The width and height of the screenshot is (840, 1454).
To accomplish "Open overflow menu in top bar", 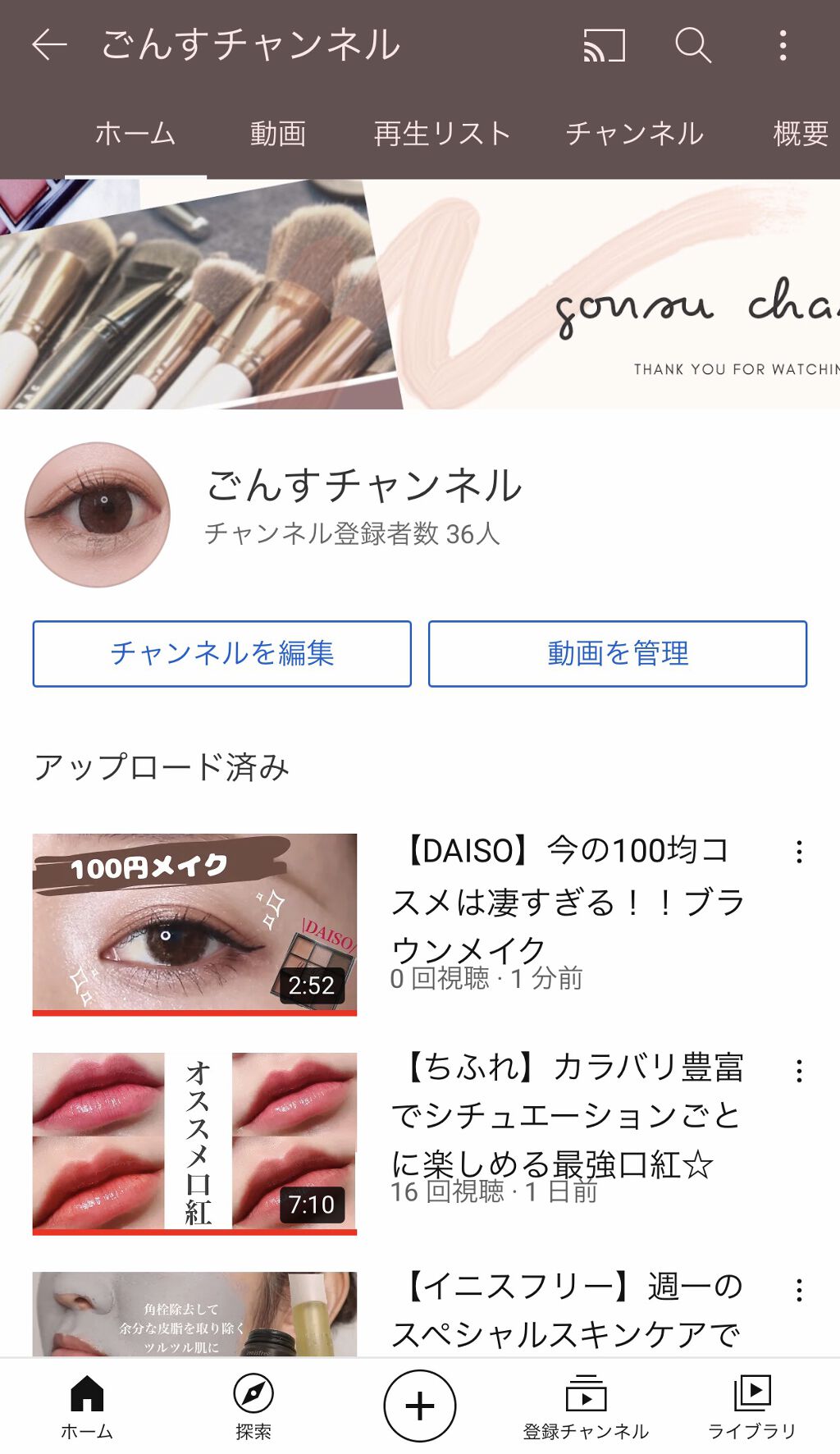I will (x=782, y=47).
